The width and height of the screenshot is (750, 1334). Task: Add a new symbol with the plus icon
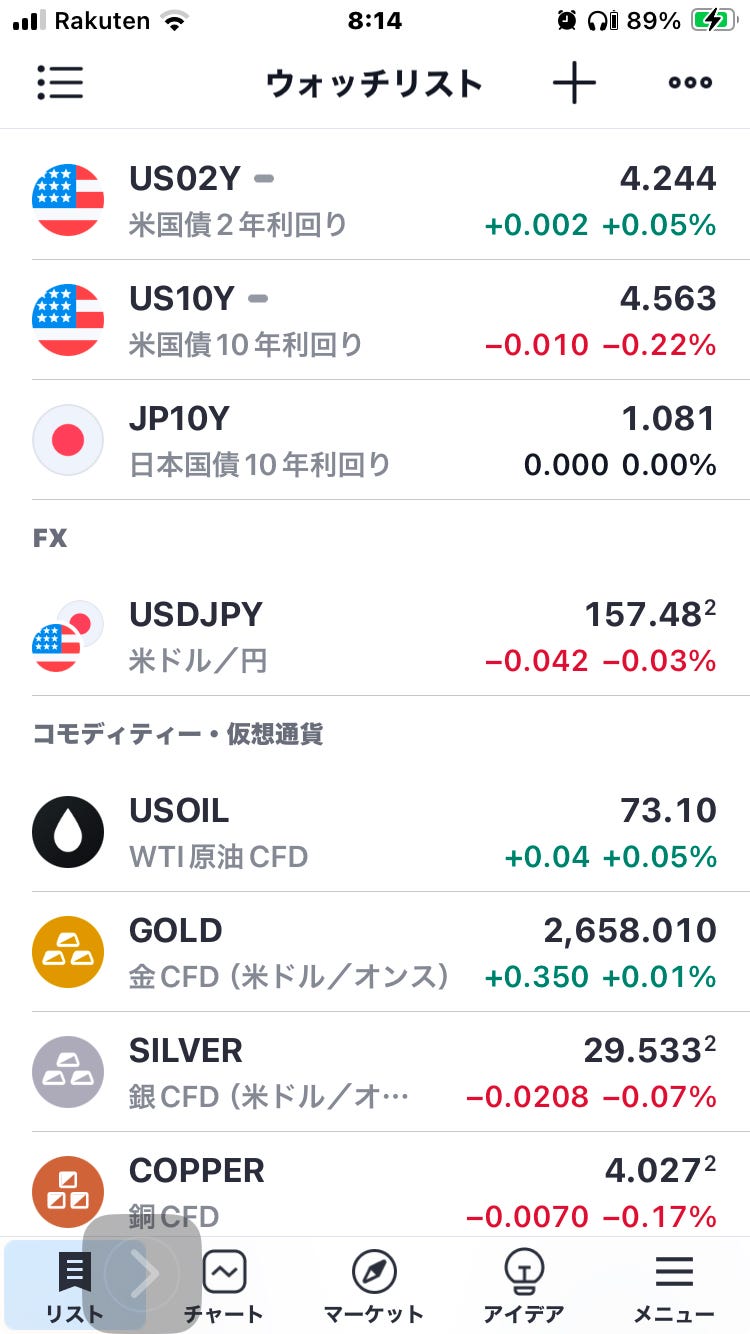coord(574,83)
